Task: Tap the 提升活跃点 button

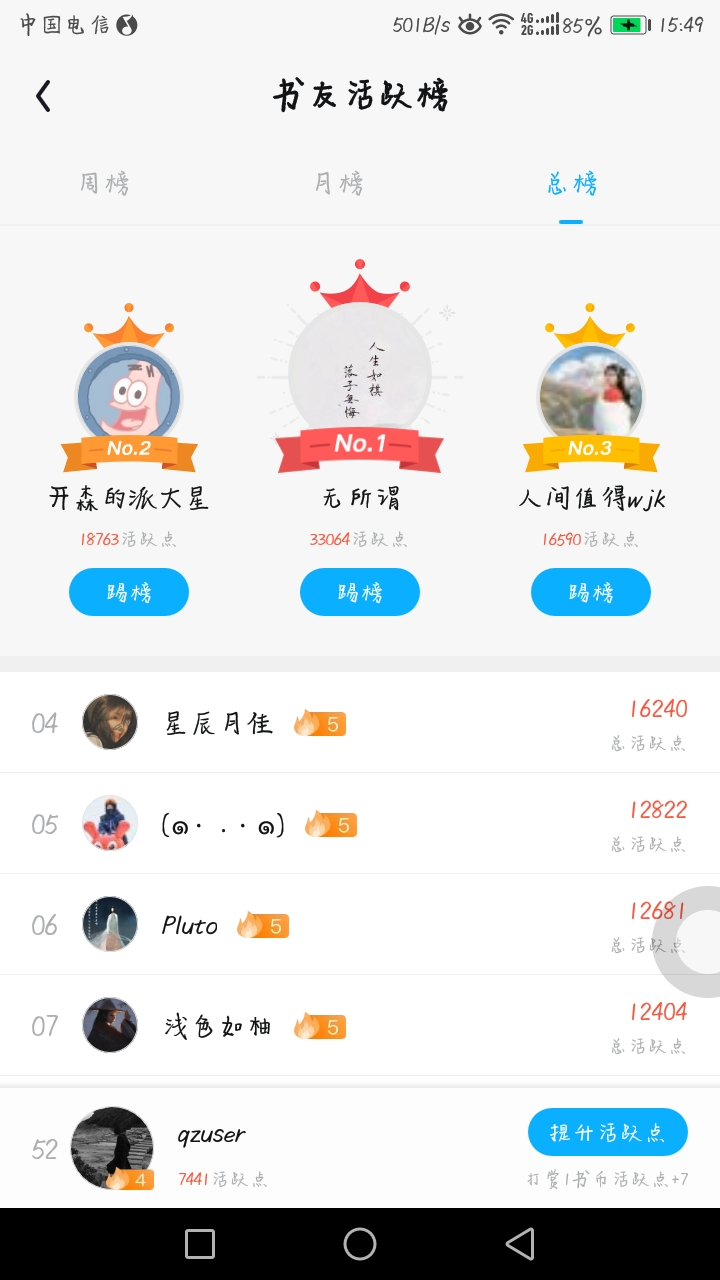Action: tap(608, 1132)
